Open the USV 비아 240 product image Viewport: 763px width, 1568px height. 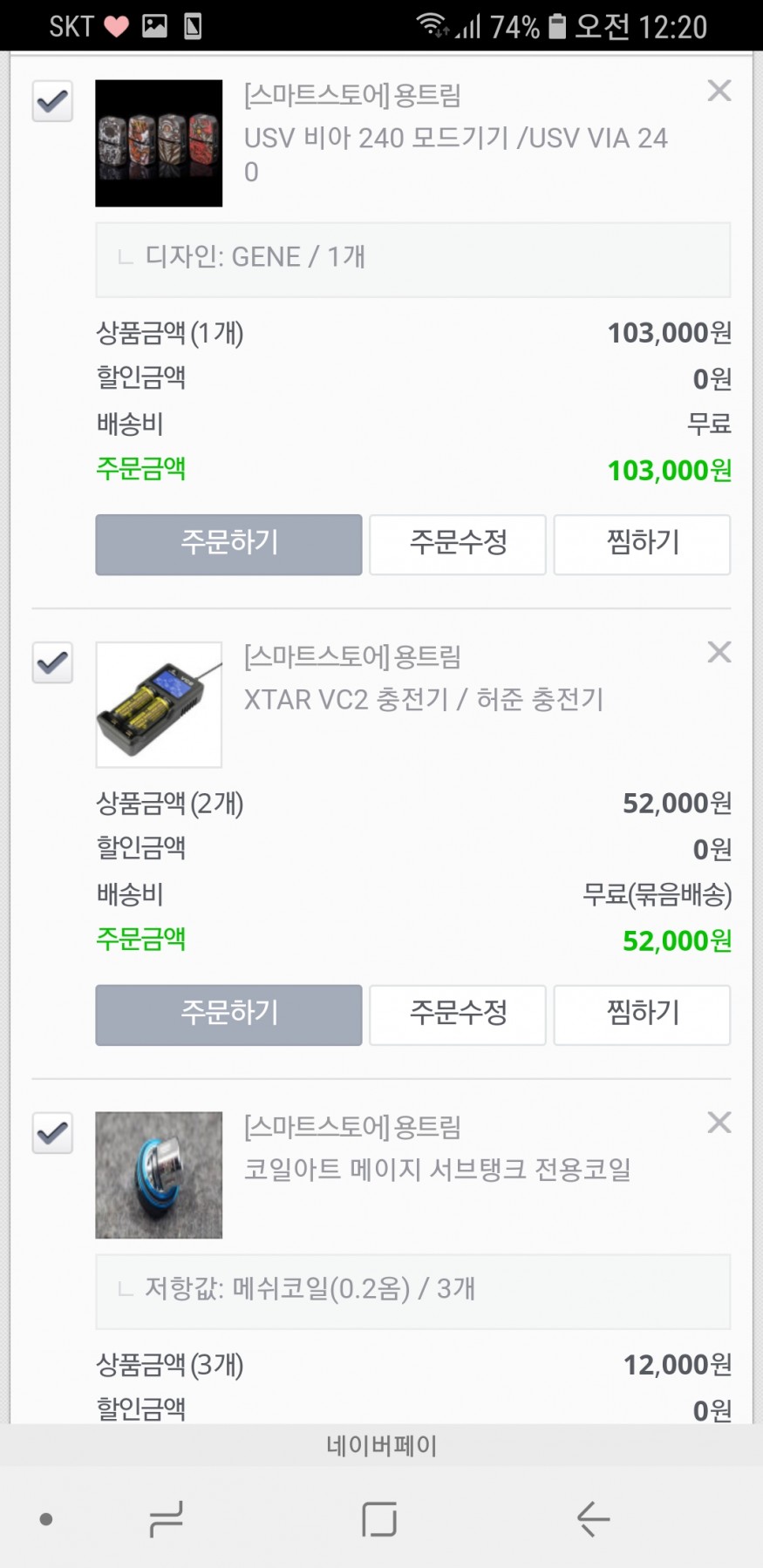coord(159,143)
